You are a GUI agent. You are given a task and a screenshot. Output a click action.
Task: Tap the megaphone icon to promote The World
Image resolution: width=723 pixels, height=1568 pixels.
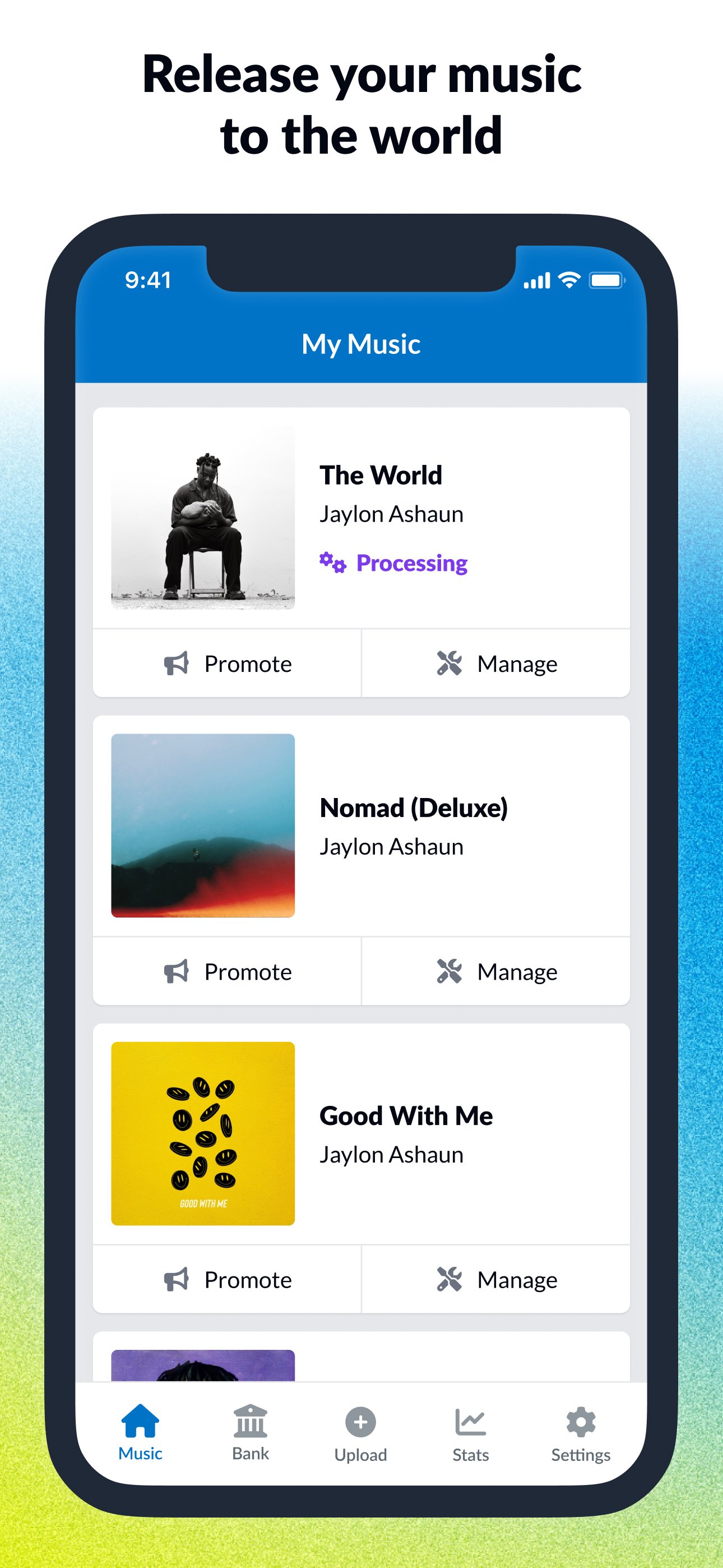(x=177, y=663)
